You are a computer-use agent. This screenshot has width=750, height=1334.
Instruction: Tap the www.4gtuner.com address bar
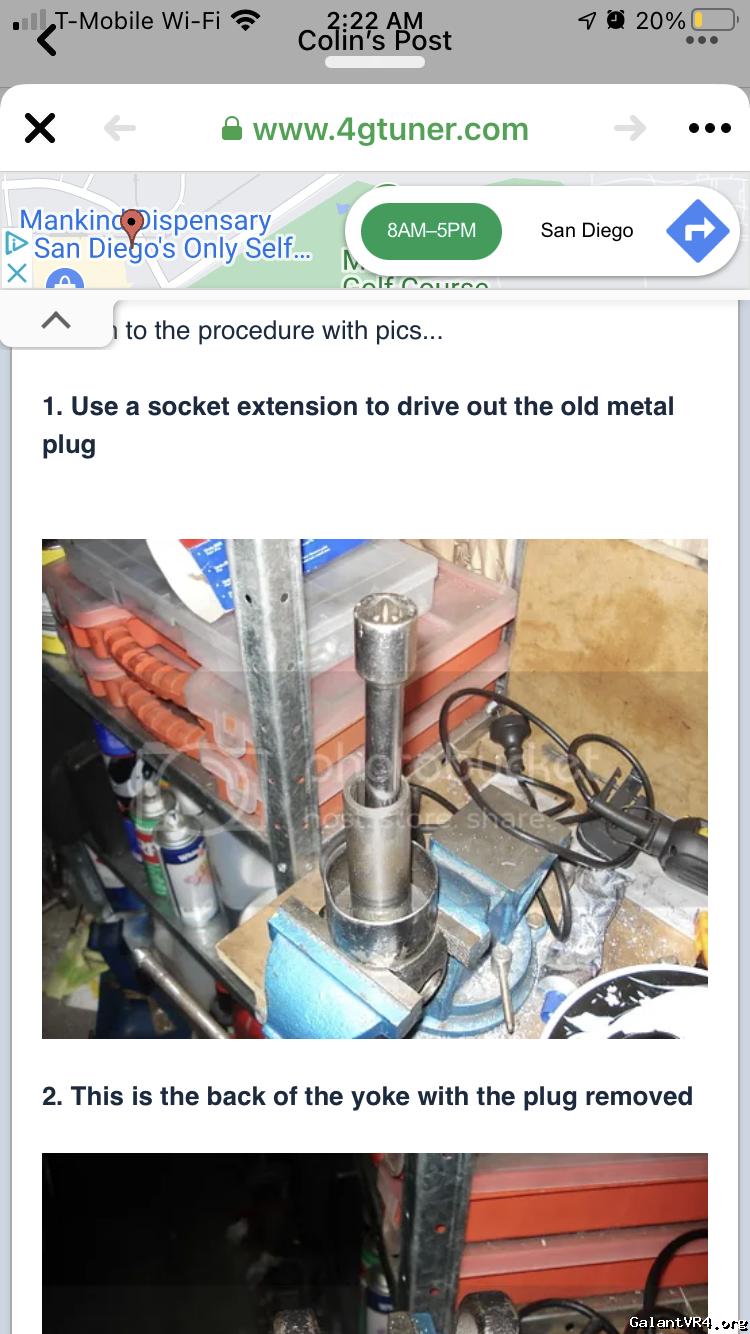375,129
